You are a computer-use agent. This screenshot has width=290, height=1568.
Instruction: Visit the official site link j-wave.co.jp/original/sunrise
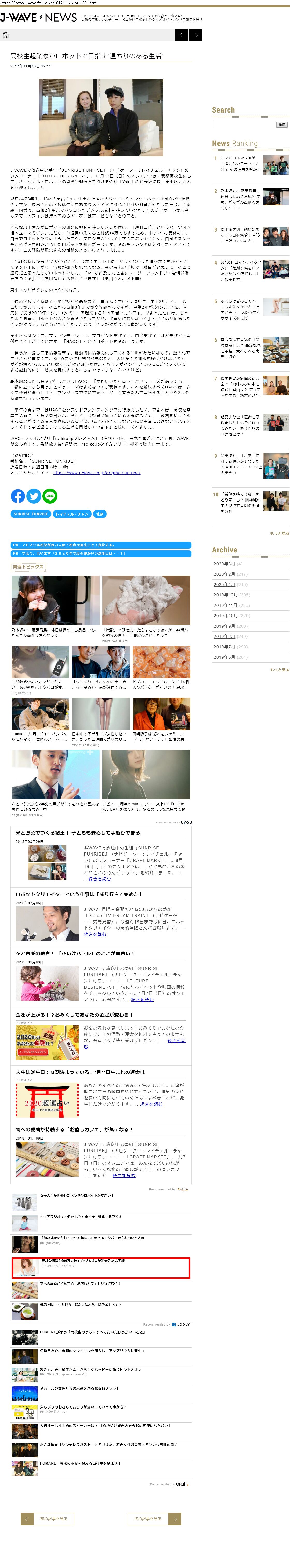(x=97, y=472)
